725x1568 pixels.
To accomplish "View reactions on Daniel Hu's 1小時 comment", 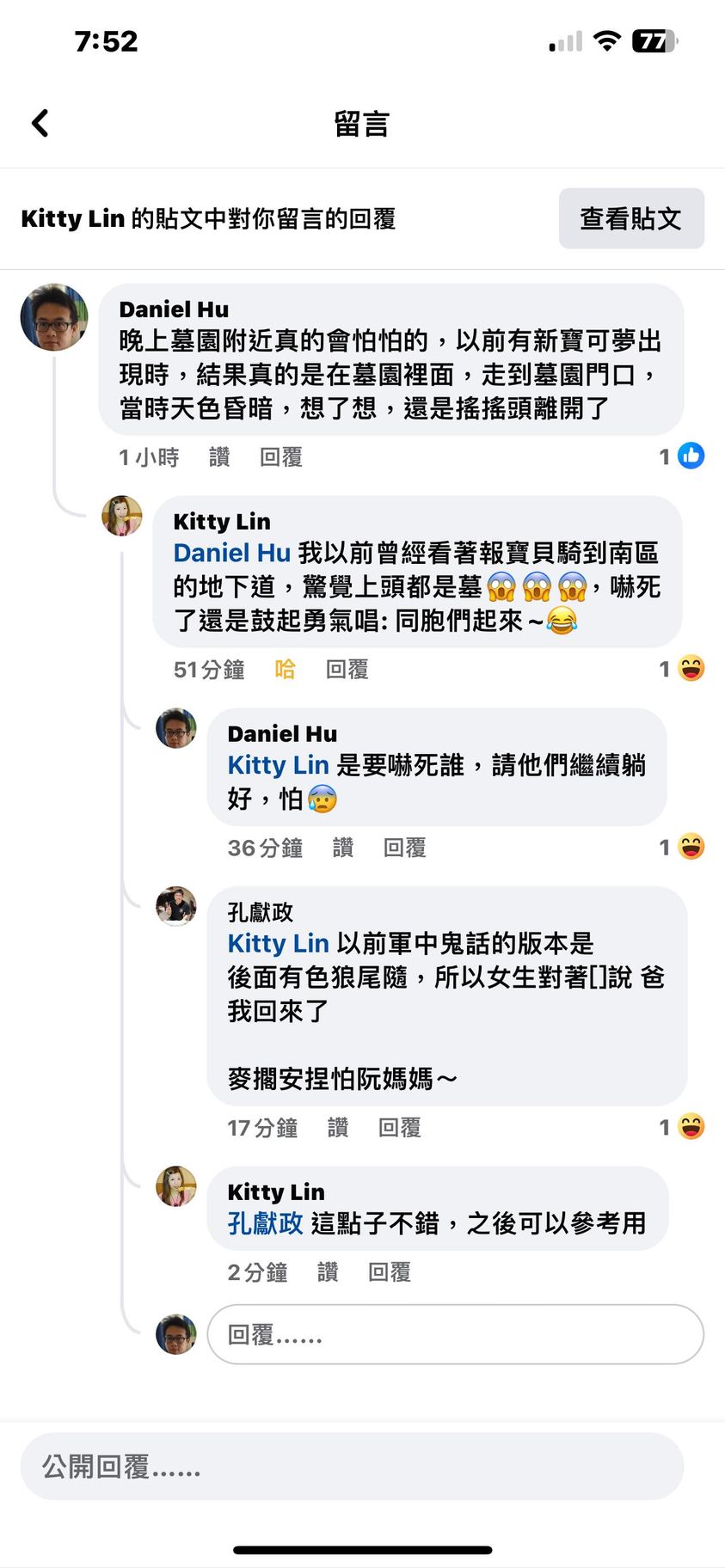I will point(682,456).
